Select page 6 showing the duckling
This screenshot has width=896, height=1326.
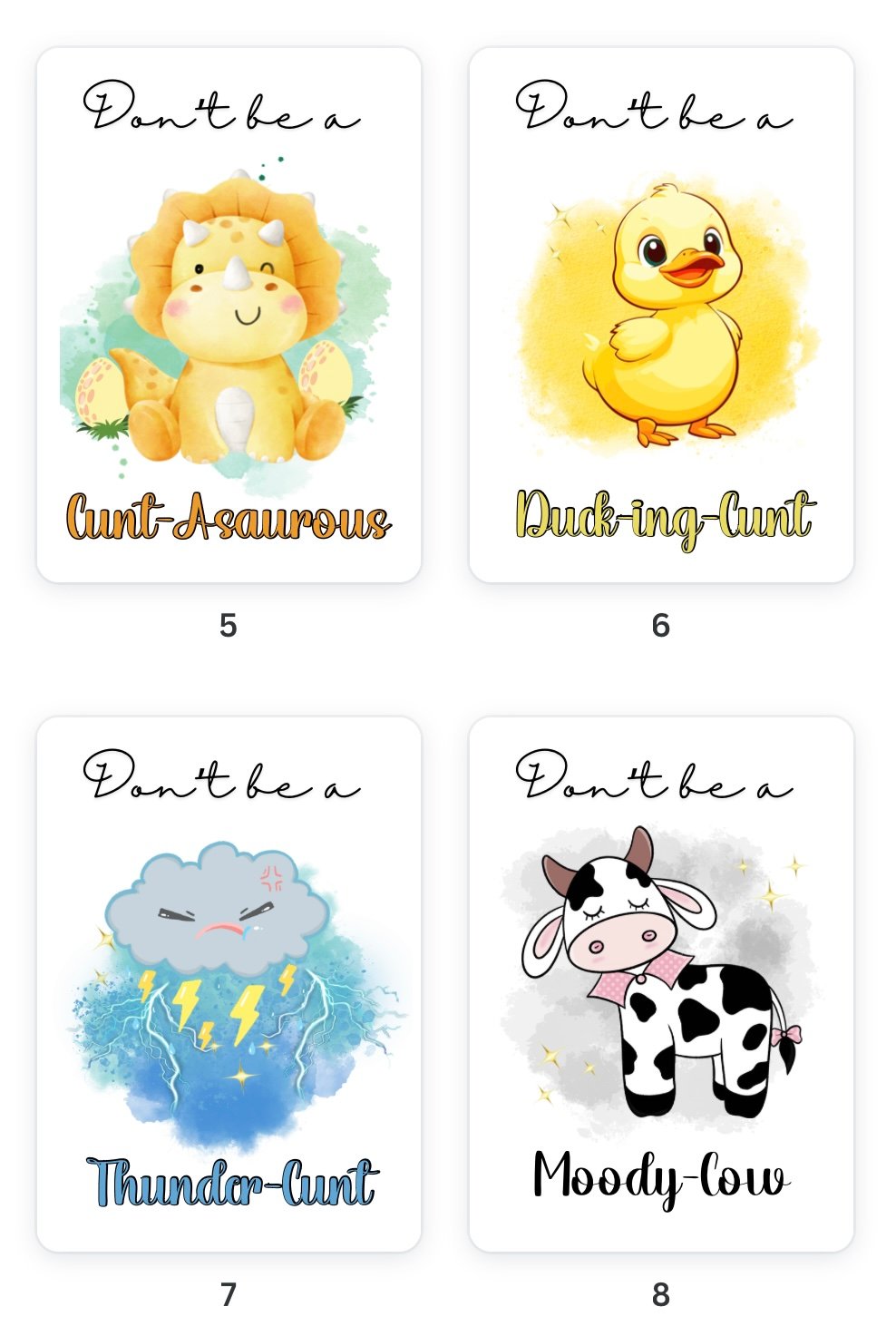(661, 315)
